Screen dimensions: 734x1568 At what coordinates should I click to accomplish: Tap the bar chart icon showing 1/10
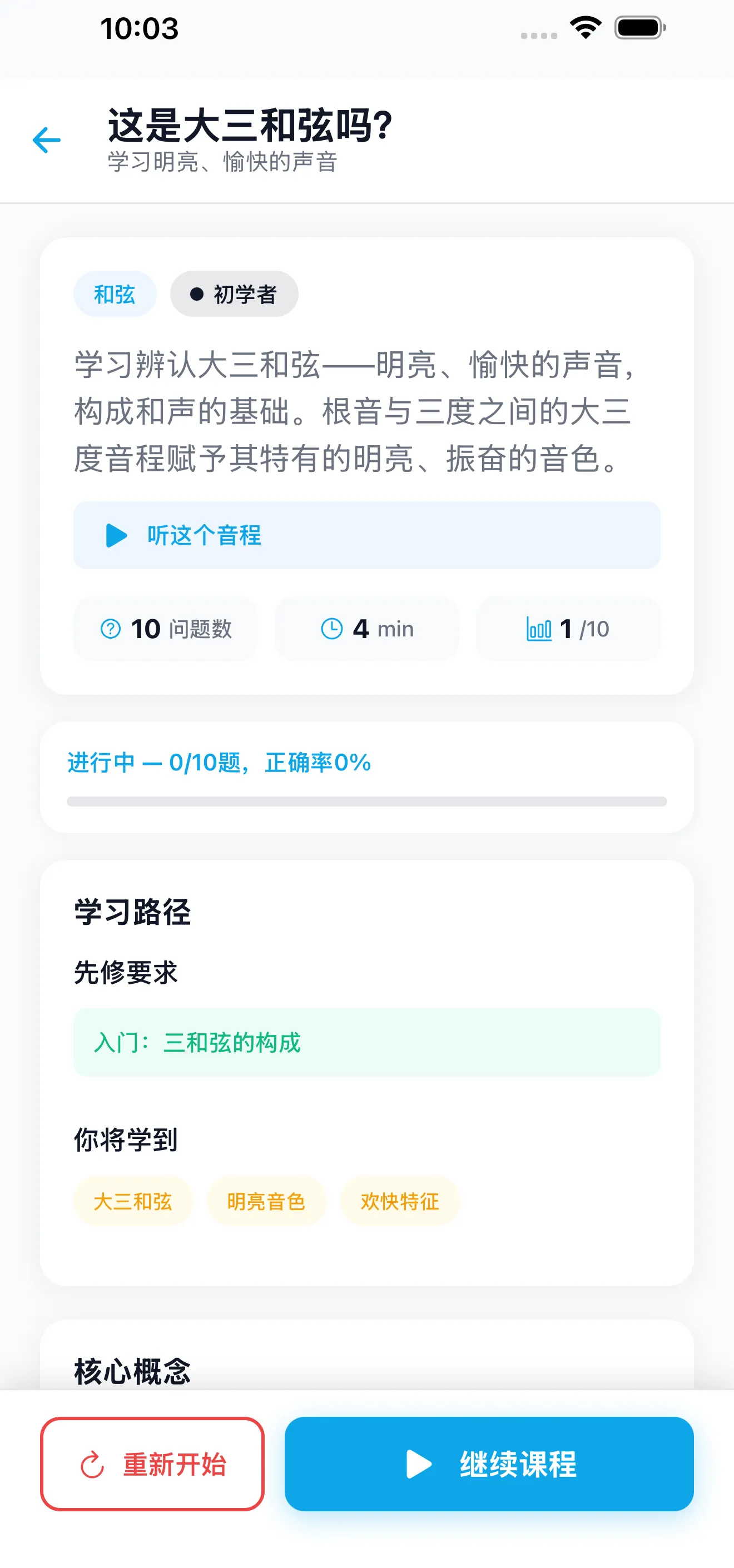540,629
